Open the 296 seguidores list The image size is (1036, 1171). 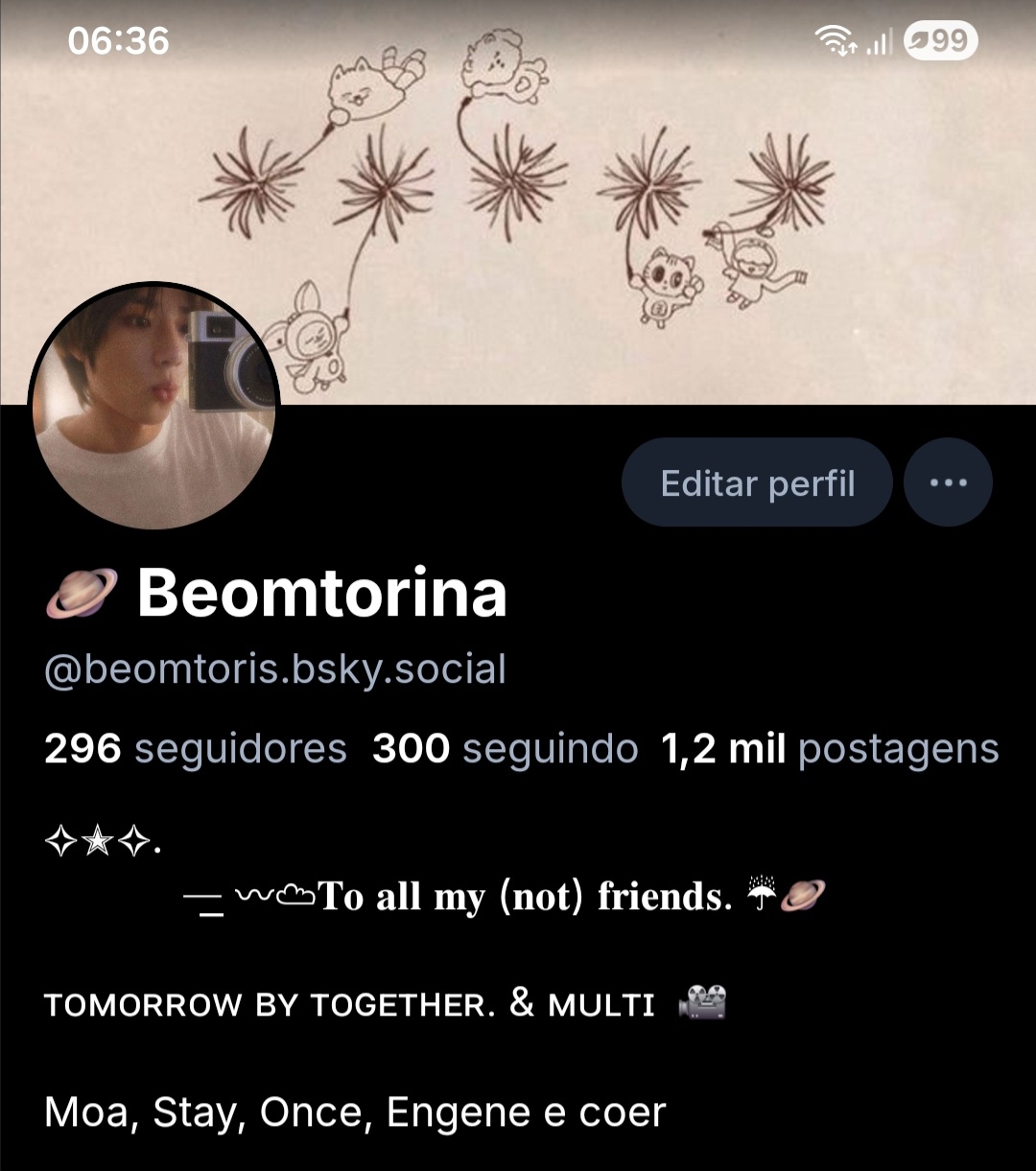click(196, 749)
